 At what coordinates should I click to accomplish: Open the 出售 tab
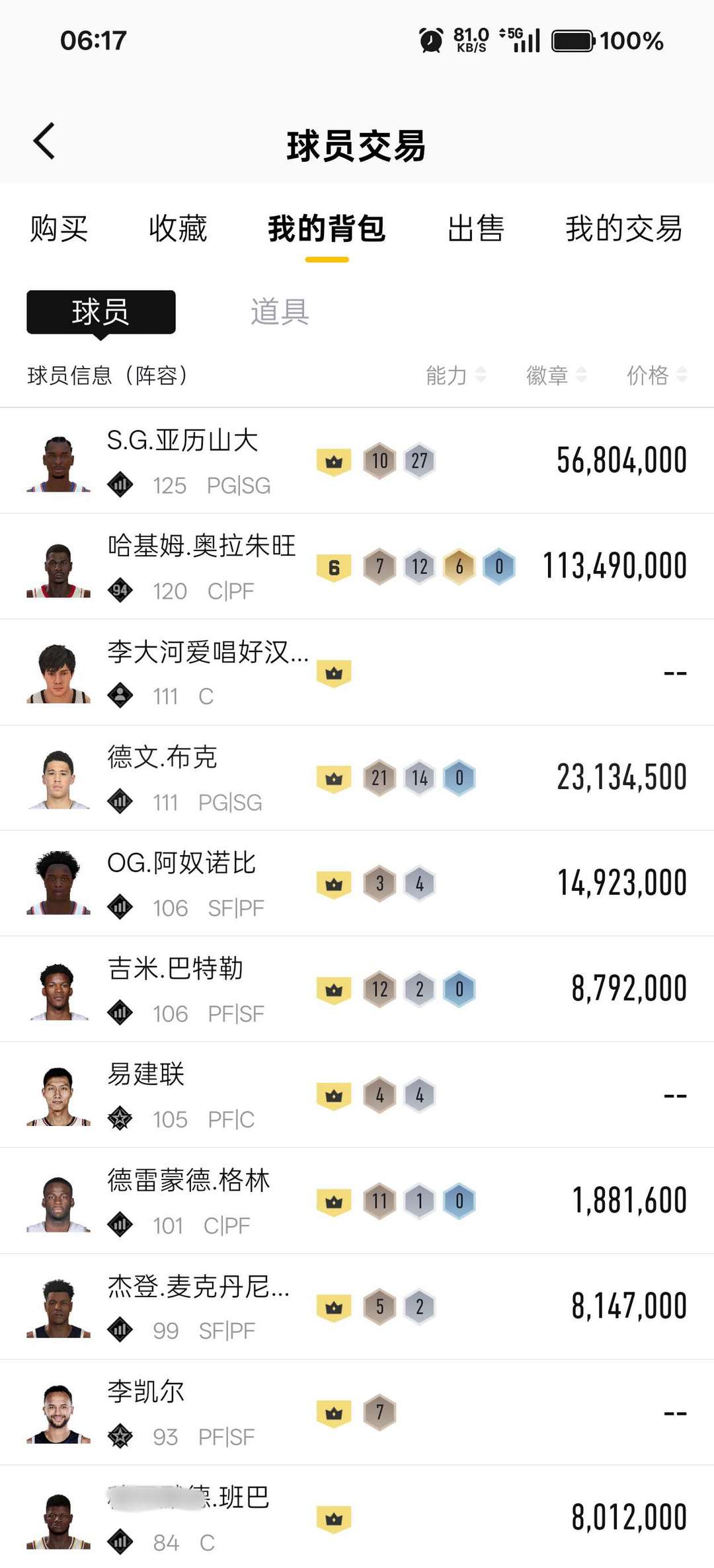[476, 229]
